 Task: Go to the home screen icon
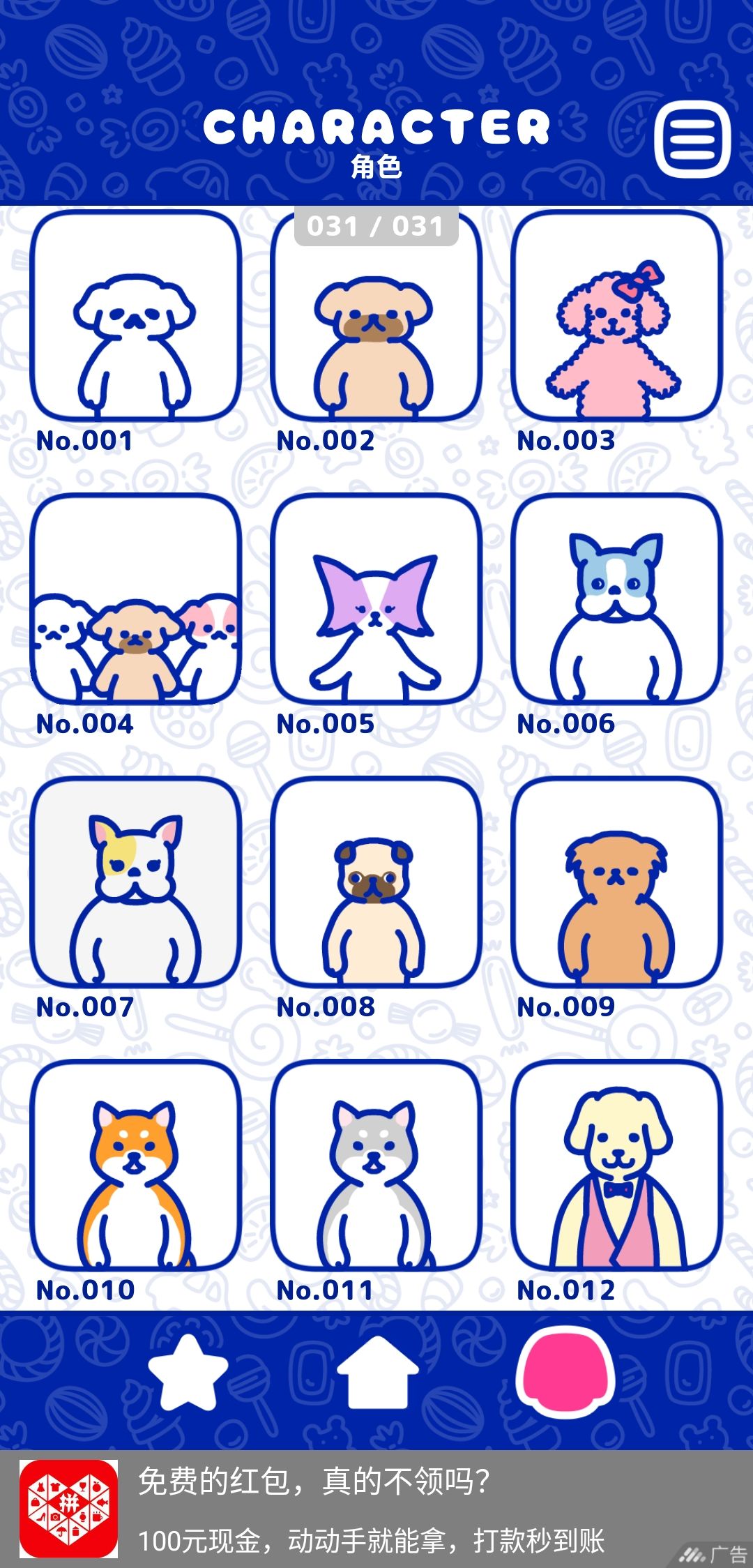pyautogui.click(x=377, y=1372)
